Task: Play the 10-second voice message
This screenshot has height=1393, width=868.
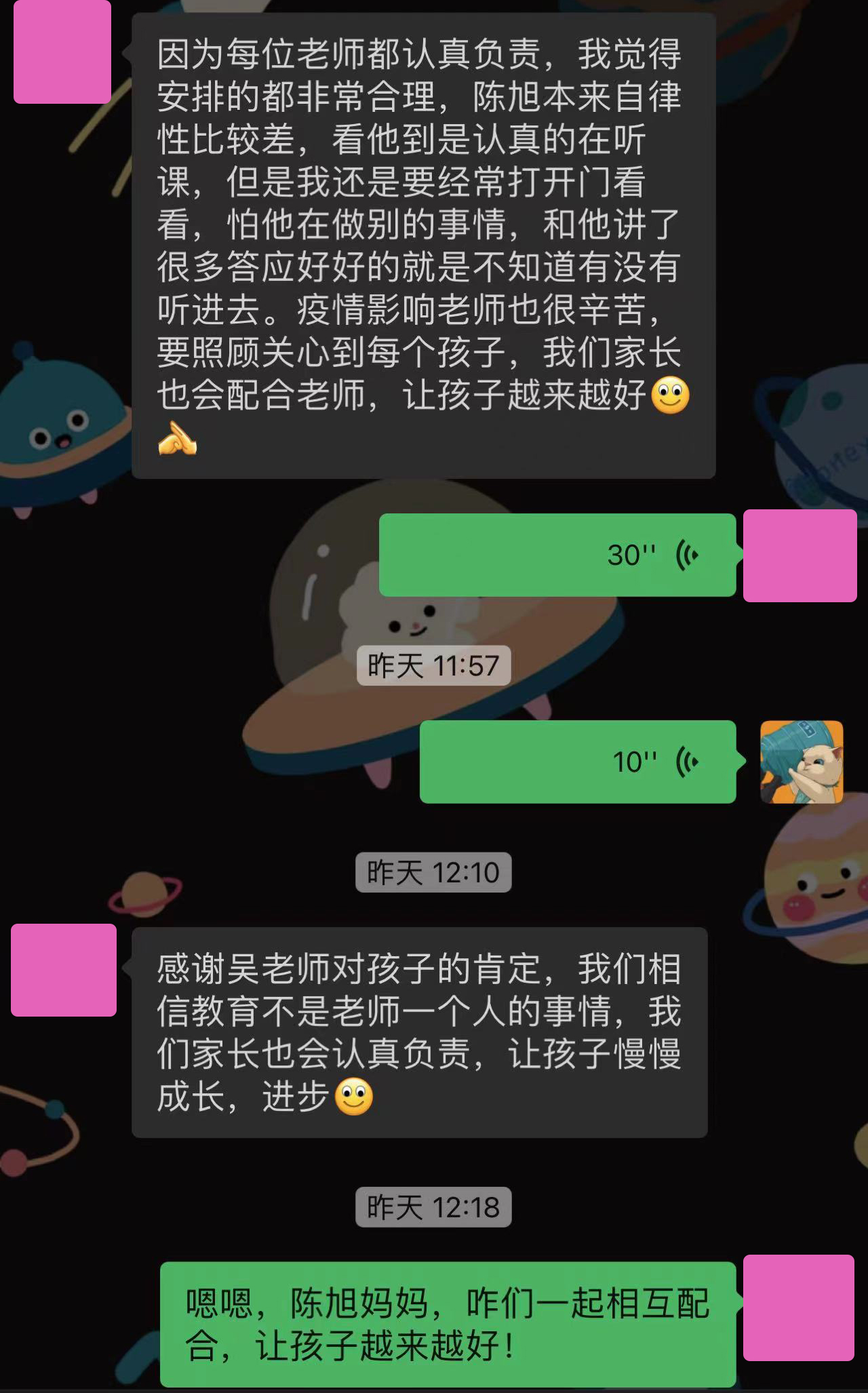Action: (x=578, y=762)
